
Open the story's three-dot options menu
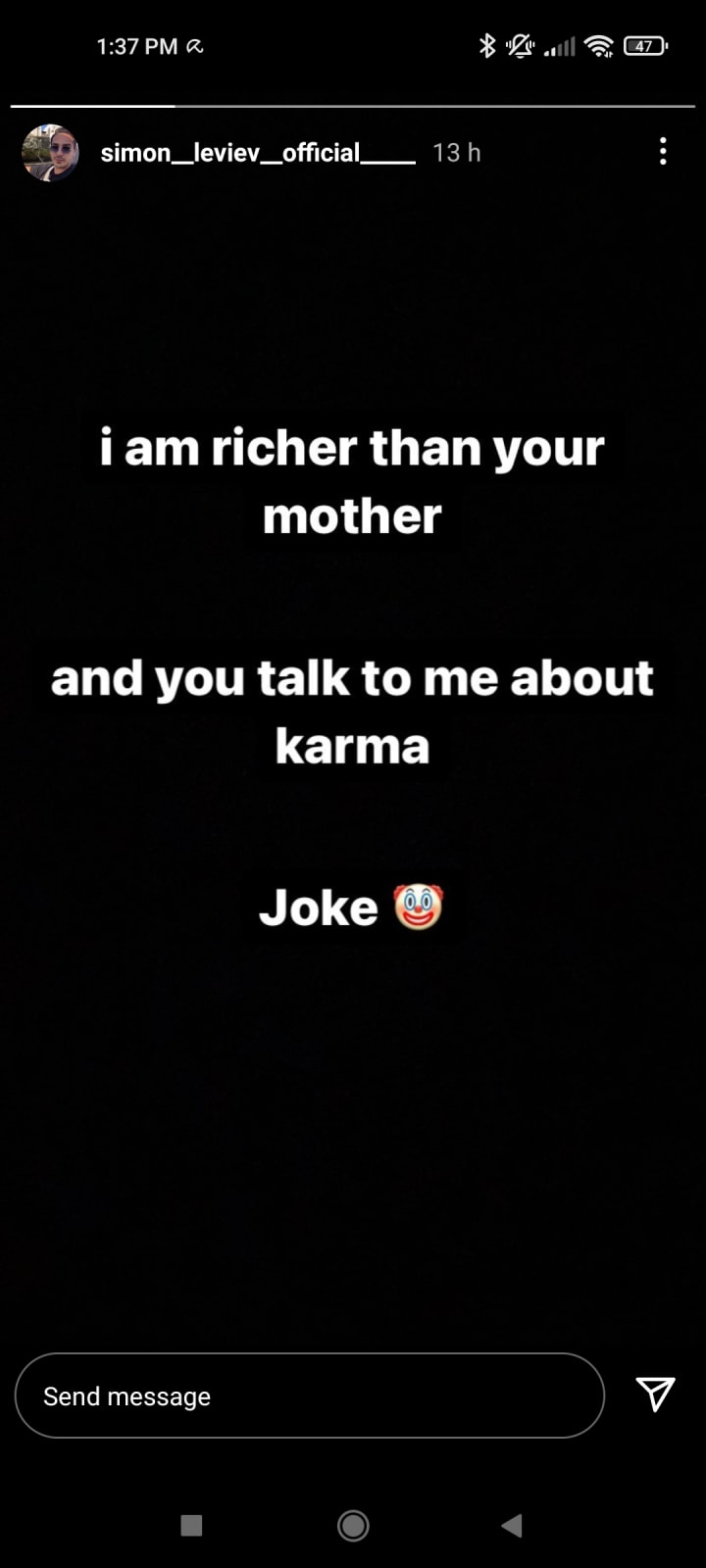pos(663,152)
